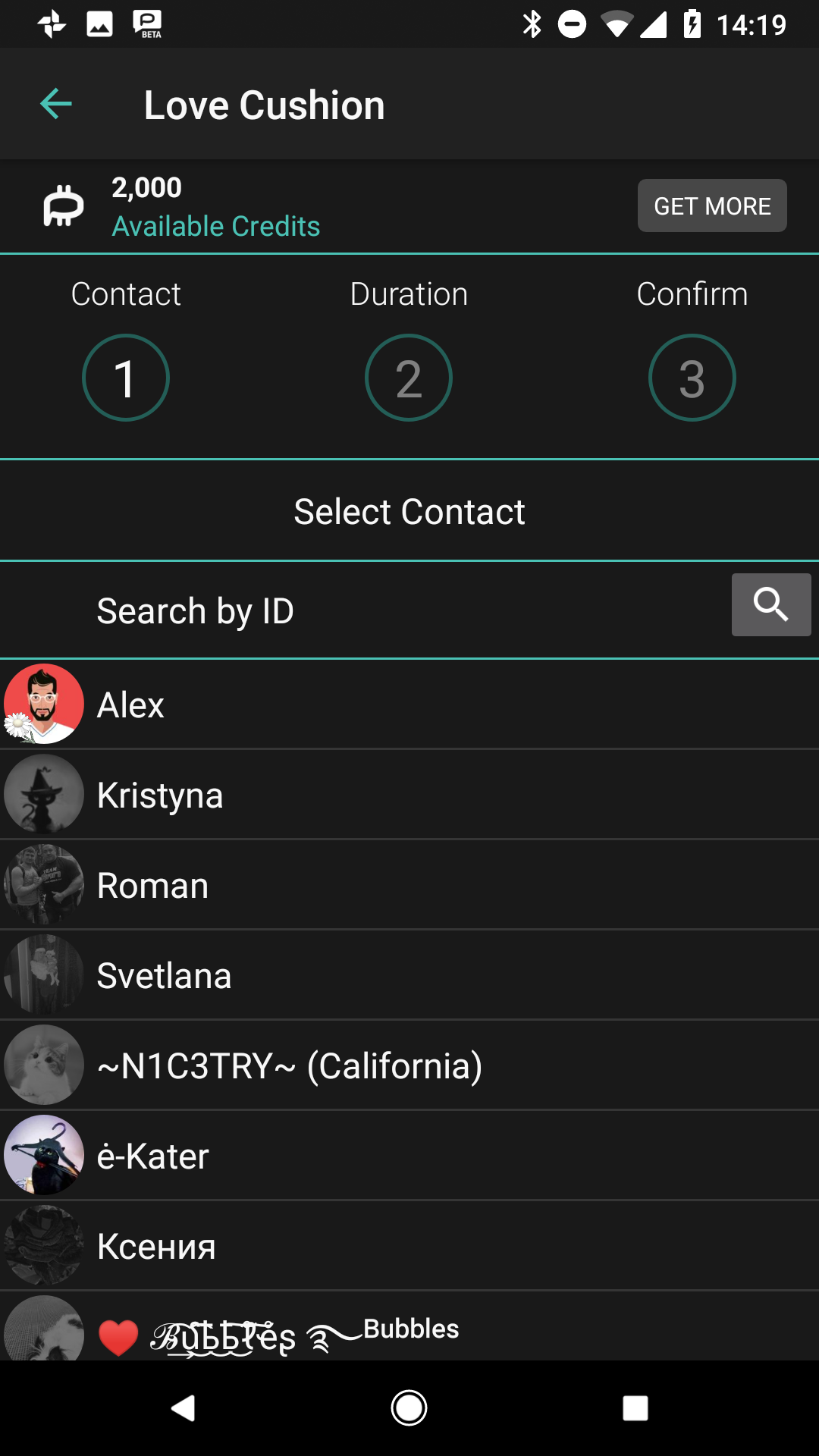Image resolution: width=819 pixels, height=1456 pixels.
Task: Select contact Alex
Action: 409,704
